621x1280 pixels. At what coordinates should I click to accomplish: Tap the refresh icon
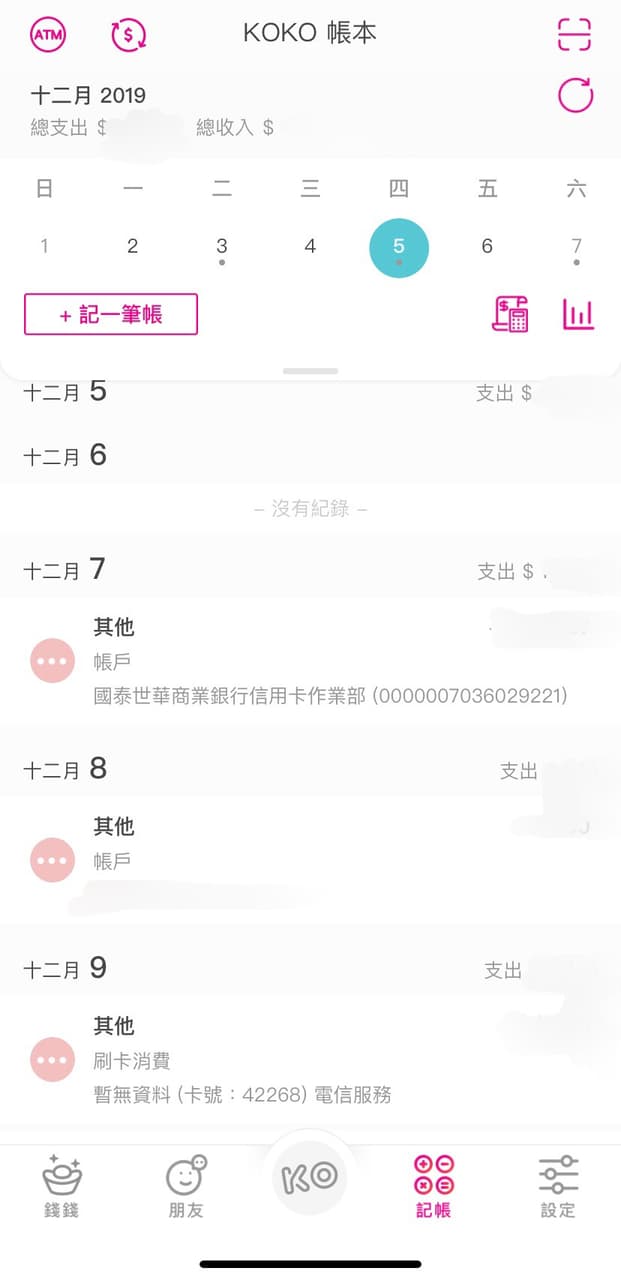575,96
